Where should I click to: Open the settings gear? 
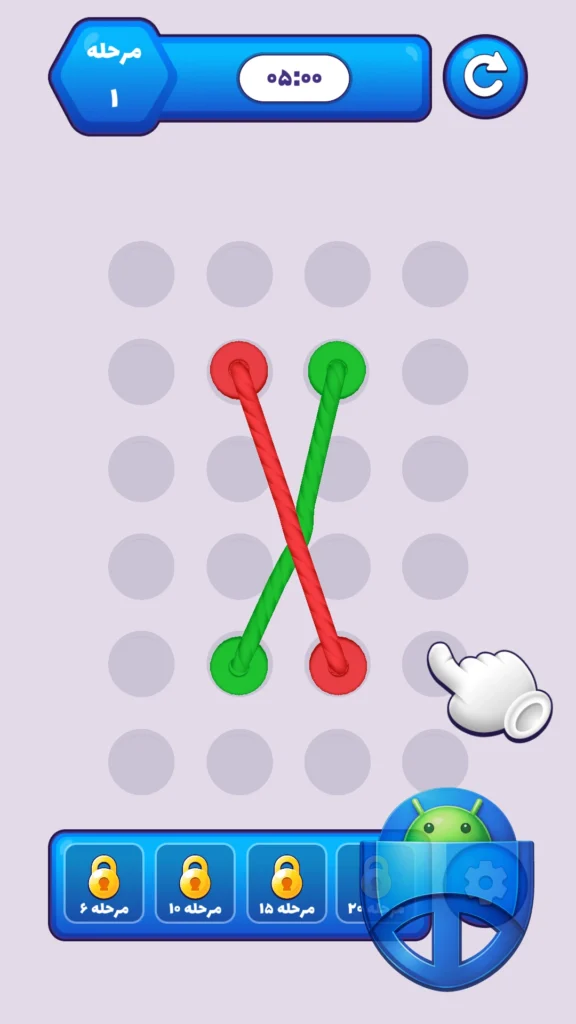[485, 884]
